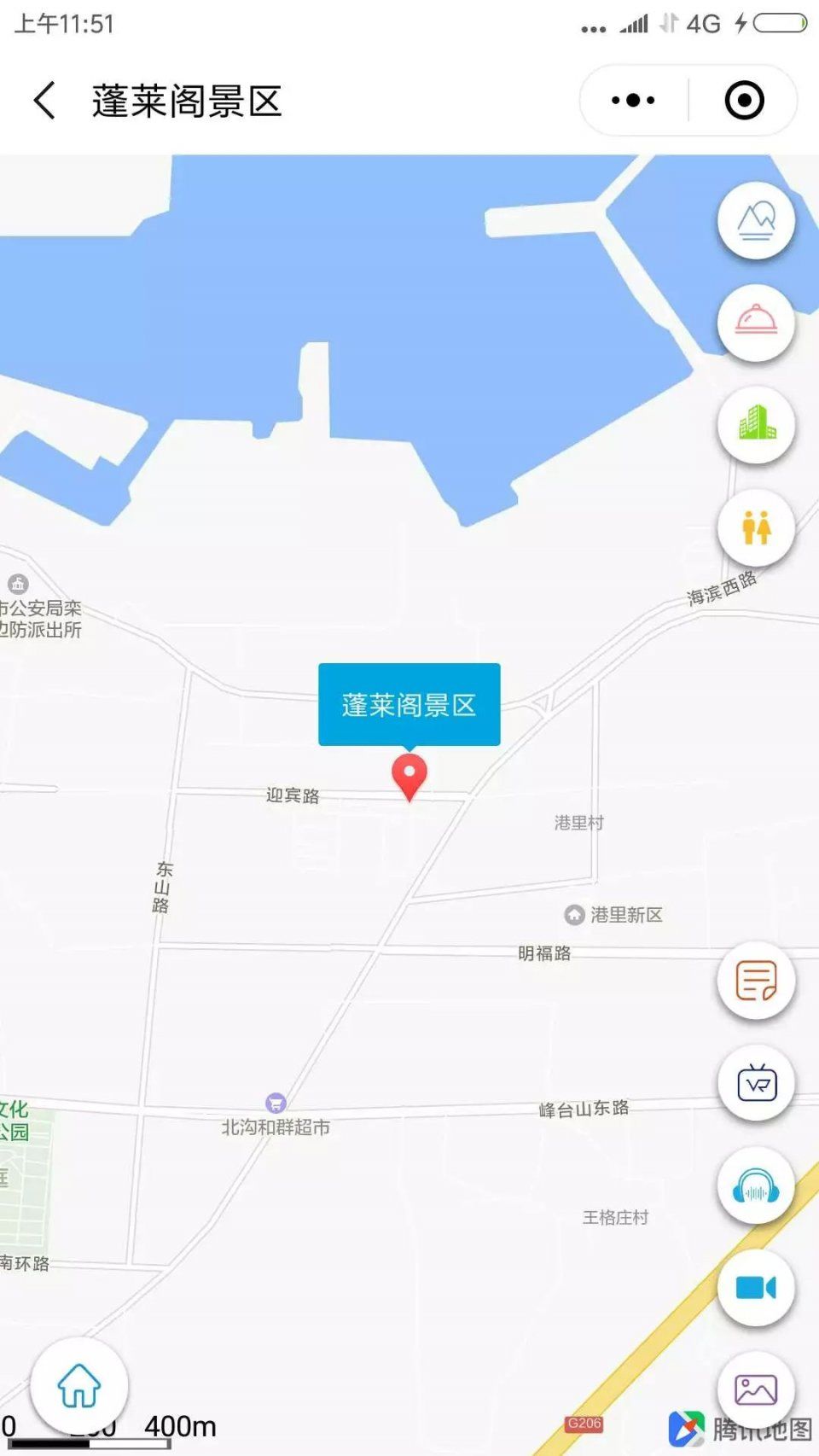819x1456 pixels.
Task: Show buildings with the green building icon
Action: (x=756, y=425)
